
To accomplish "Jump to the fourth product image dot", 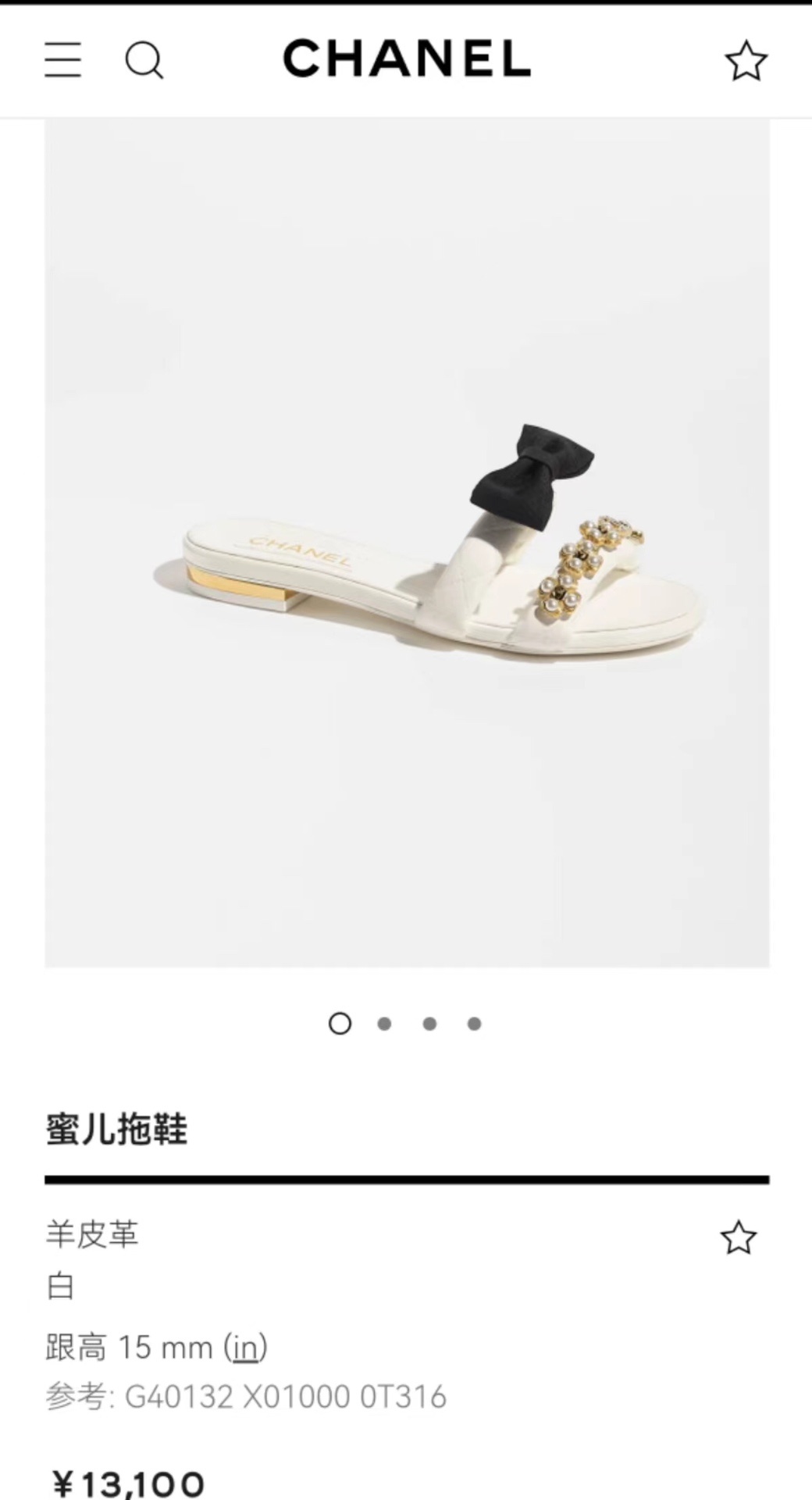I will pyautogui.click(x=474, y=1024).
